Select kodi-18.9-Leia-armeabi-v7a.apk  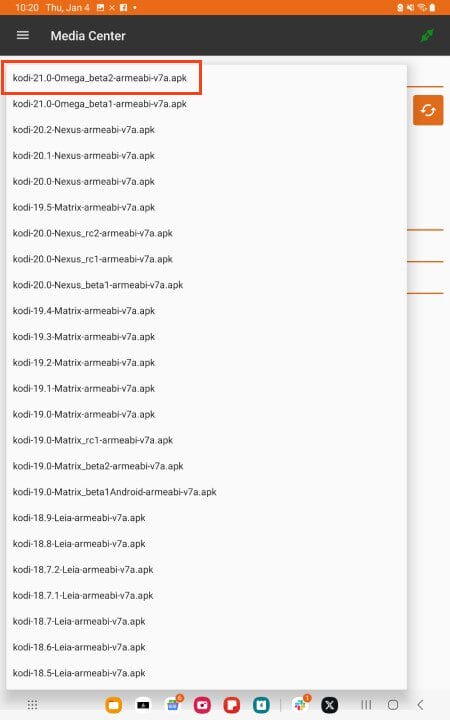[206, 518]
